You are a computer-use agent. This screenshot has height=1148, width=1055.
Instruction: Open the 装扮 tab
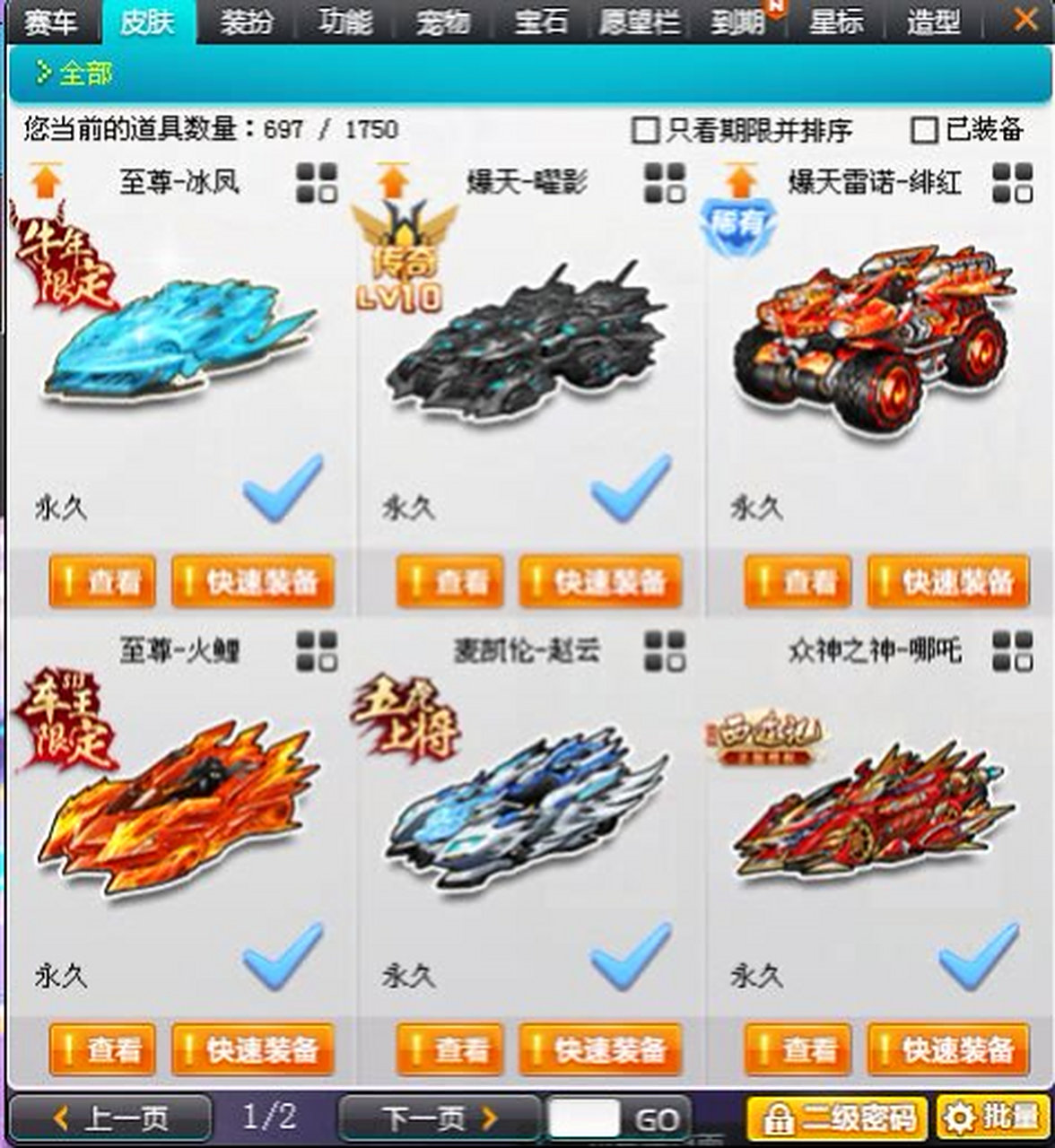coord(247,22)
